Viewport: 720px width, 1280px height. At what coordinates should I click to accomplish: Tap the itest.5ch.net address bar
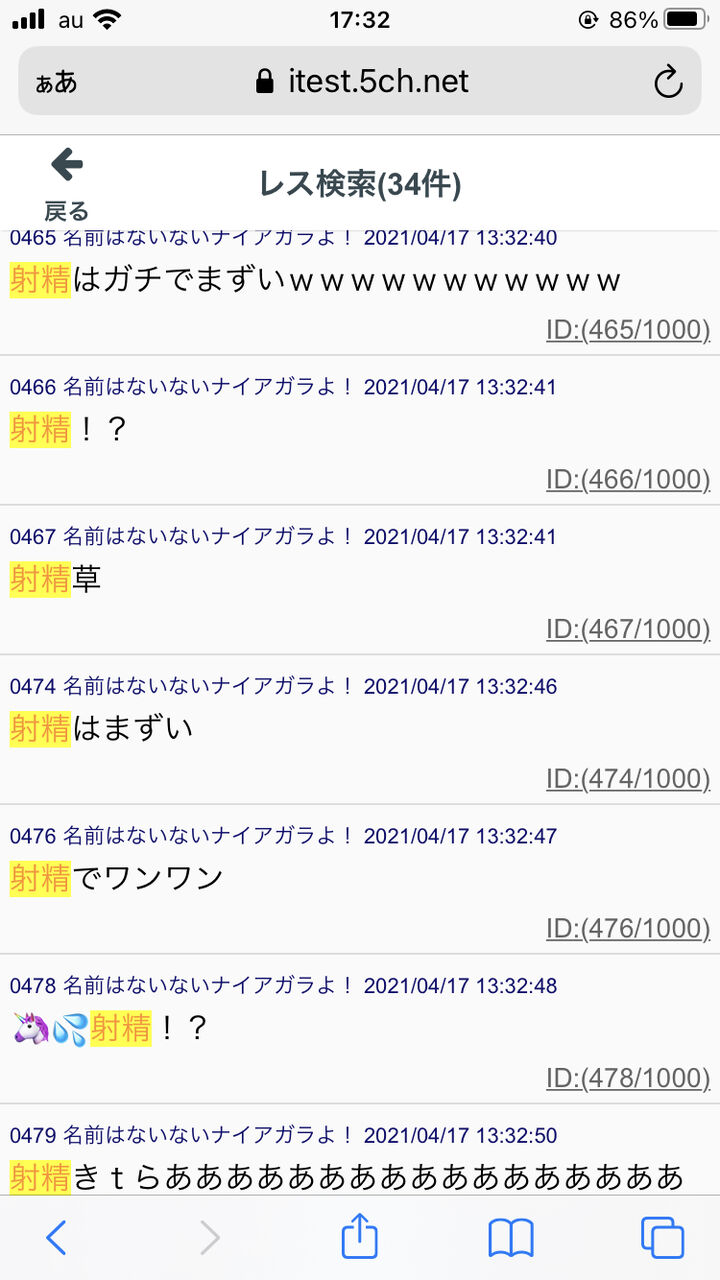pyautogui.click(x=362, y=82)
